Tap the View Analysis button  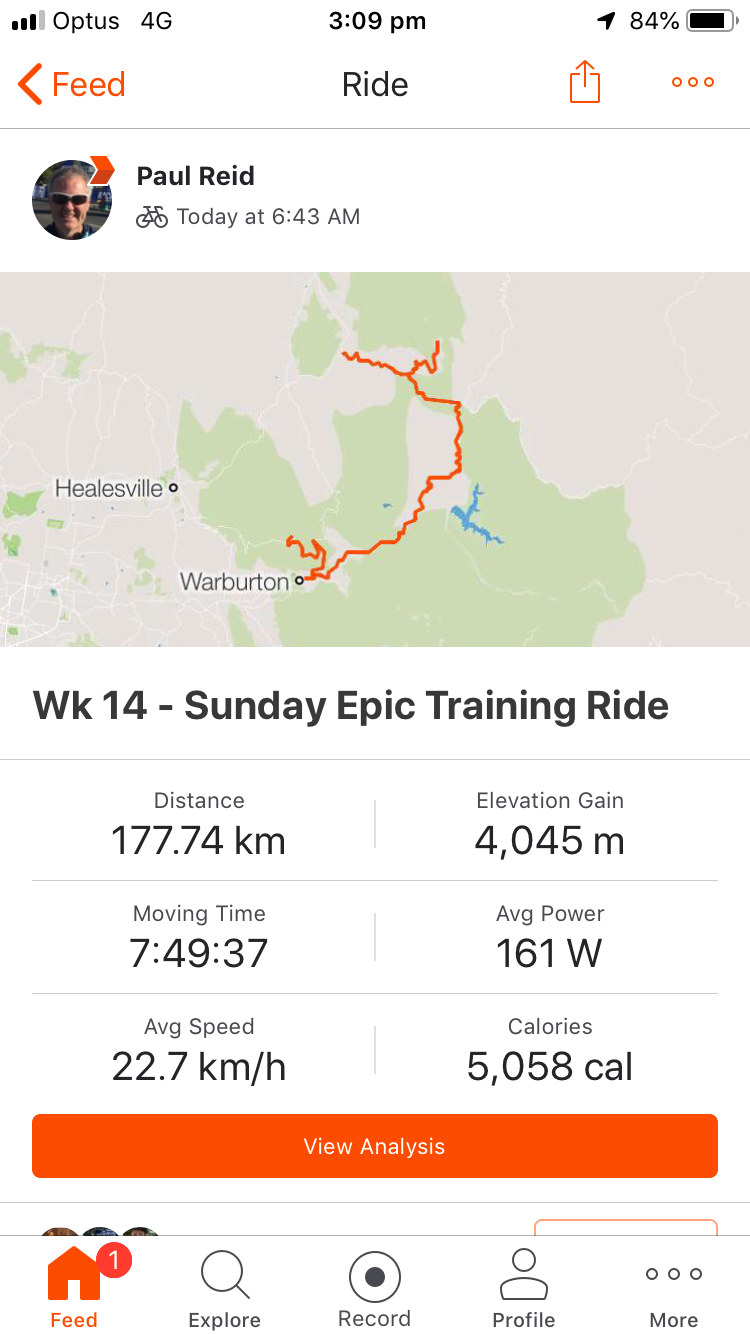pos(375,1146)
